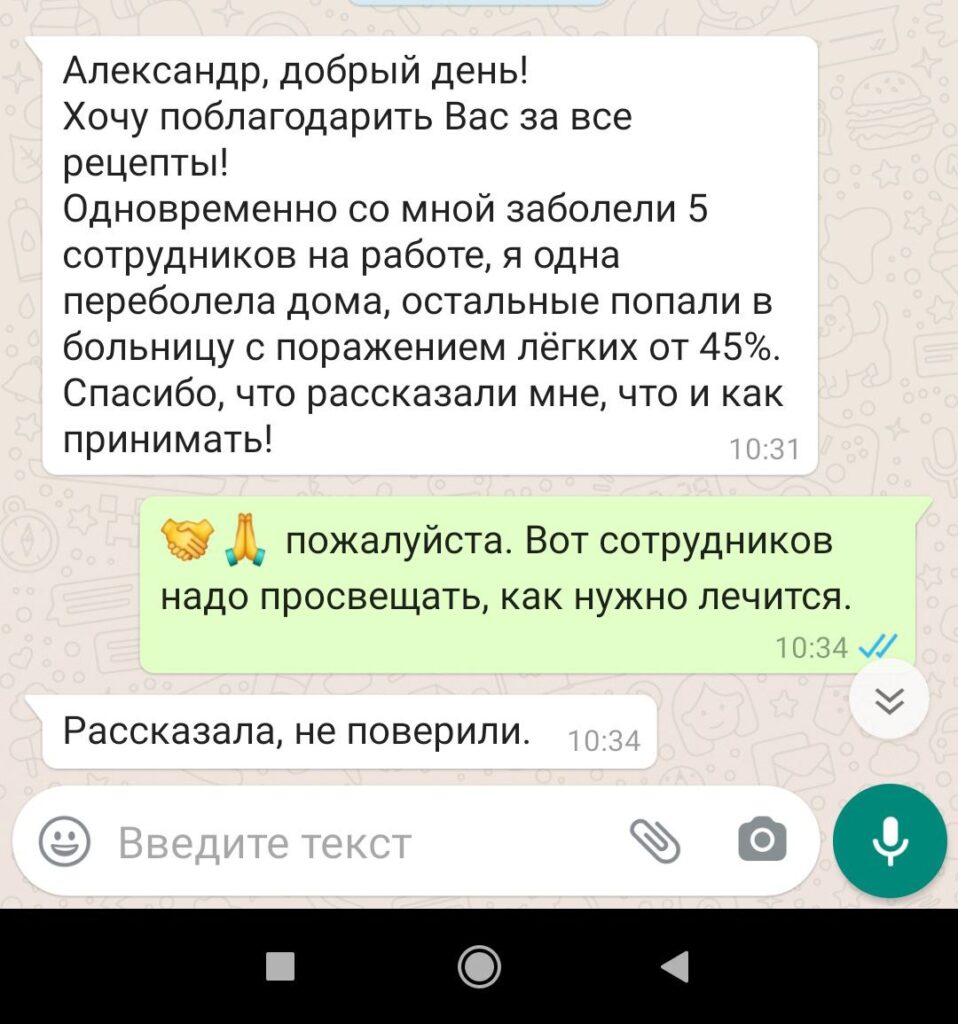Select the message starting with Александр, добрый день

tap(430, 250)
